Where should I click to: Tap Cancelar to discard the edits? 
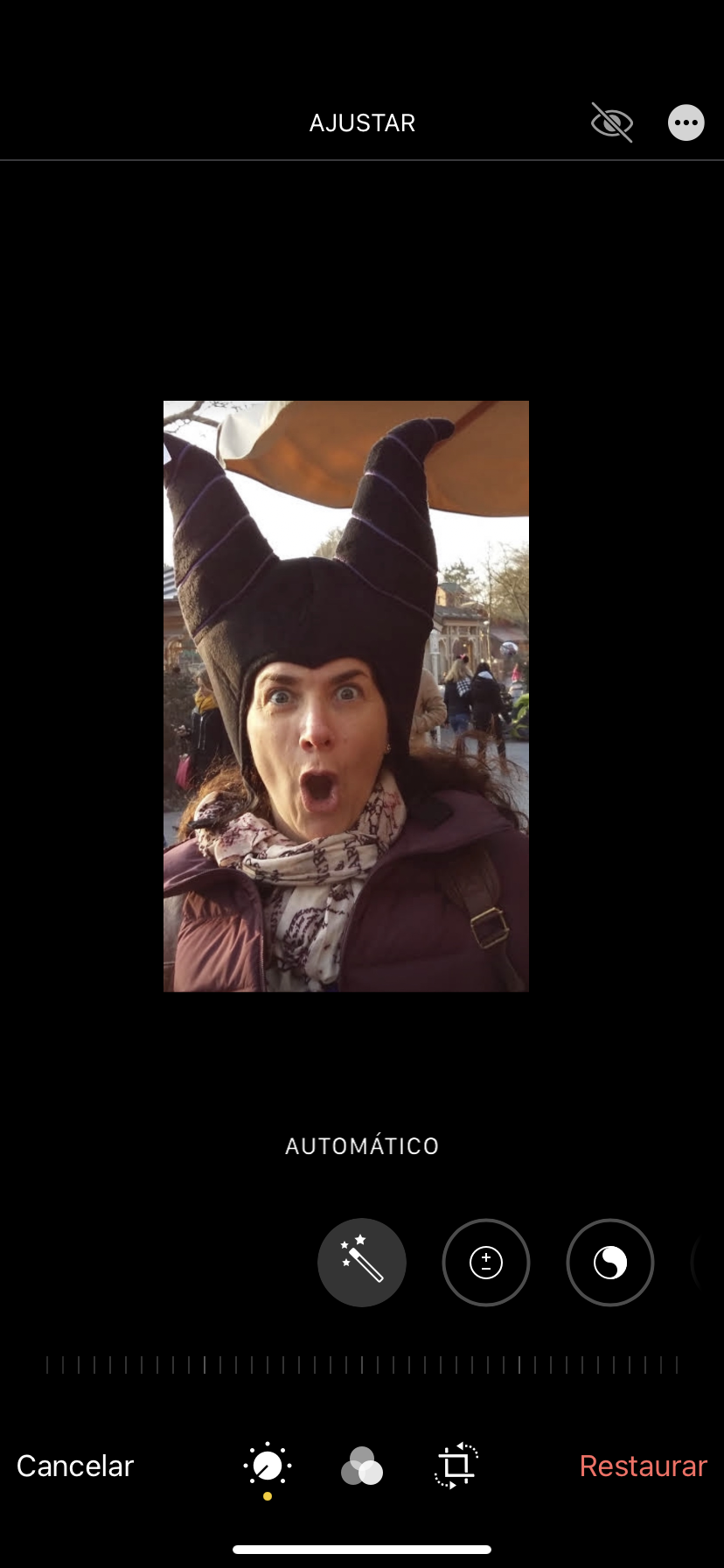point(75,1466)
